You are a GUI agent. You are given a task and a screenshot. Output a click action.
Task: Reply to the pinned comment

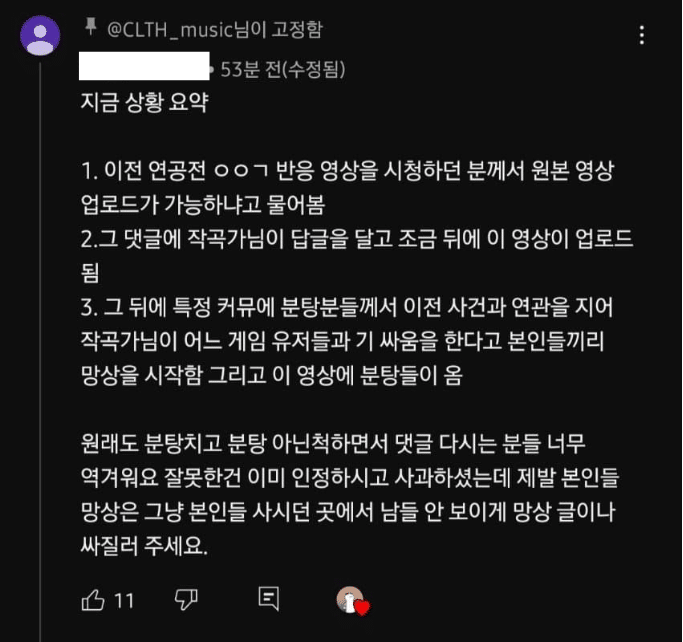pos(268,599)
